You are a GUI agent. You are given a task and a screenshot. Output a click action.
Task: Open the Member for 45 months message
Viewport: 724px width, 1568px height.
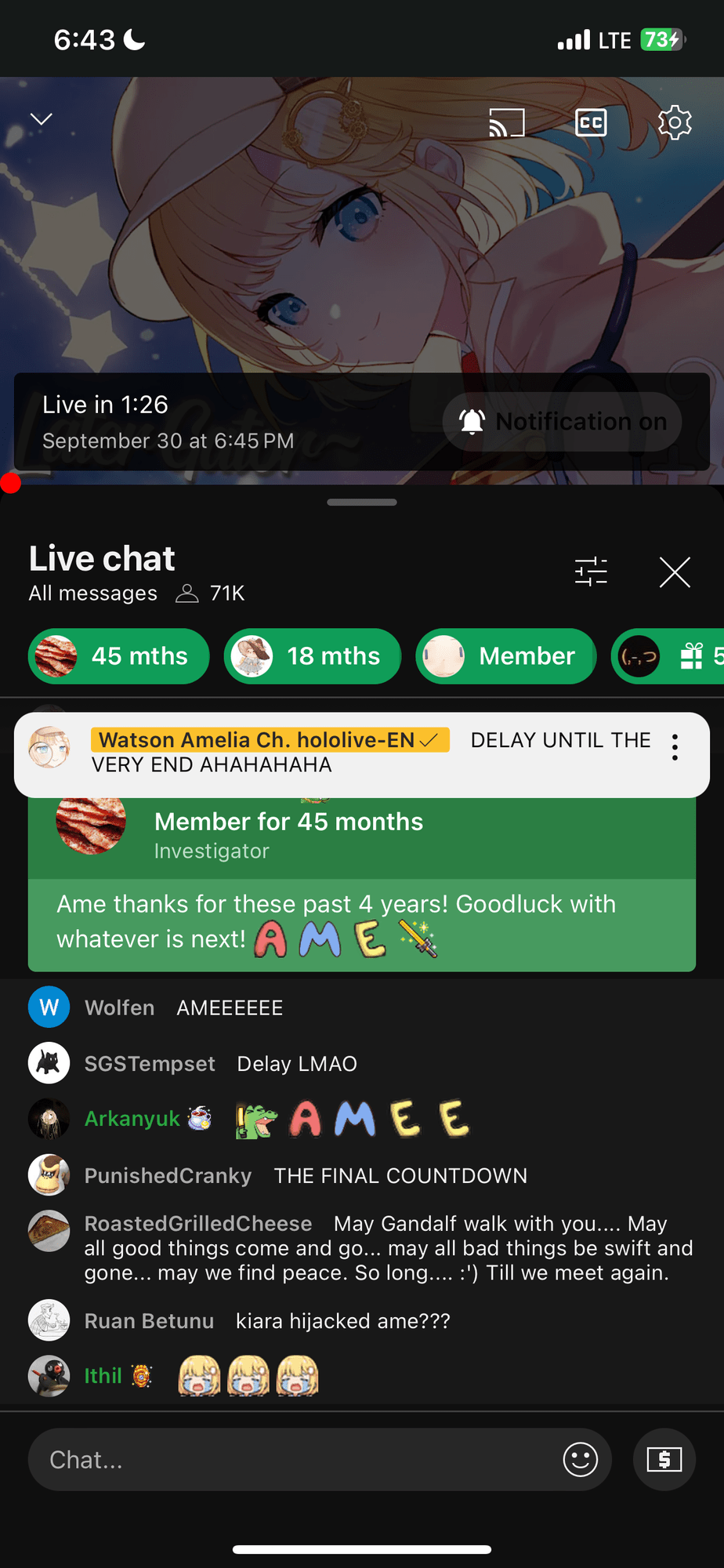pyautogui.click(x=362, y=884)
